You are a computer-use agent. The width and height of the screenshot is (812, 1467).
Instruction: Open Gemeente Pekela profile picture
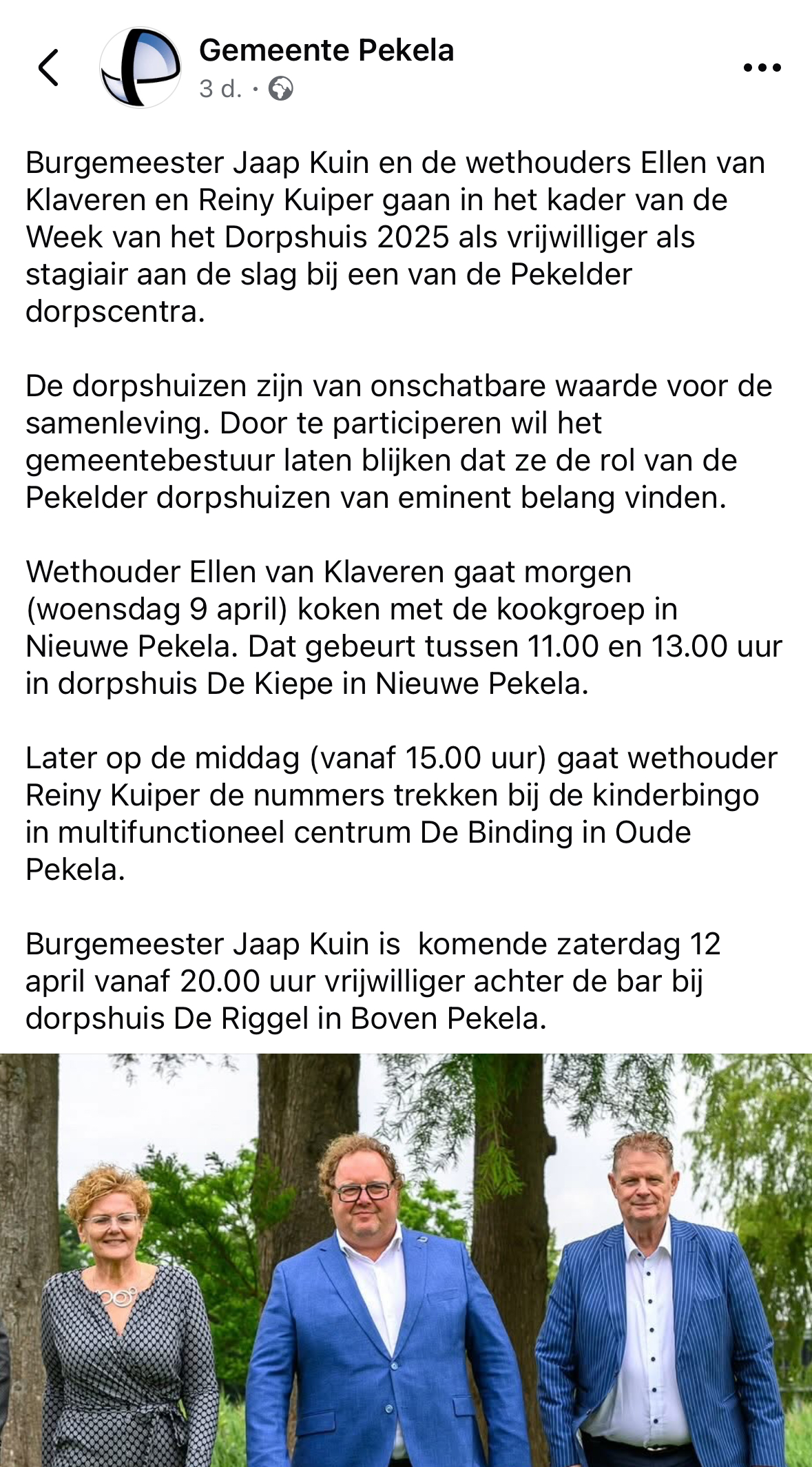tap(140, 68)
